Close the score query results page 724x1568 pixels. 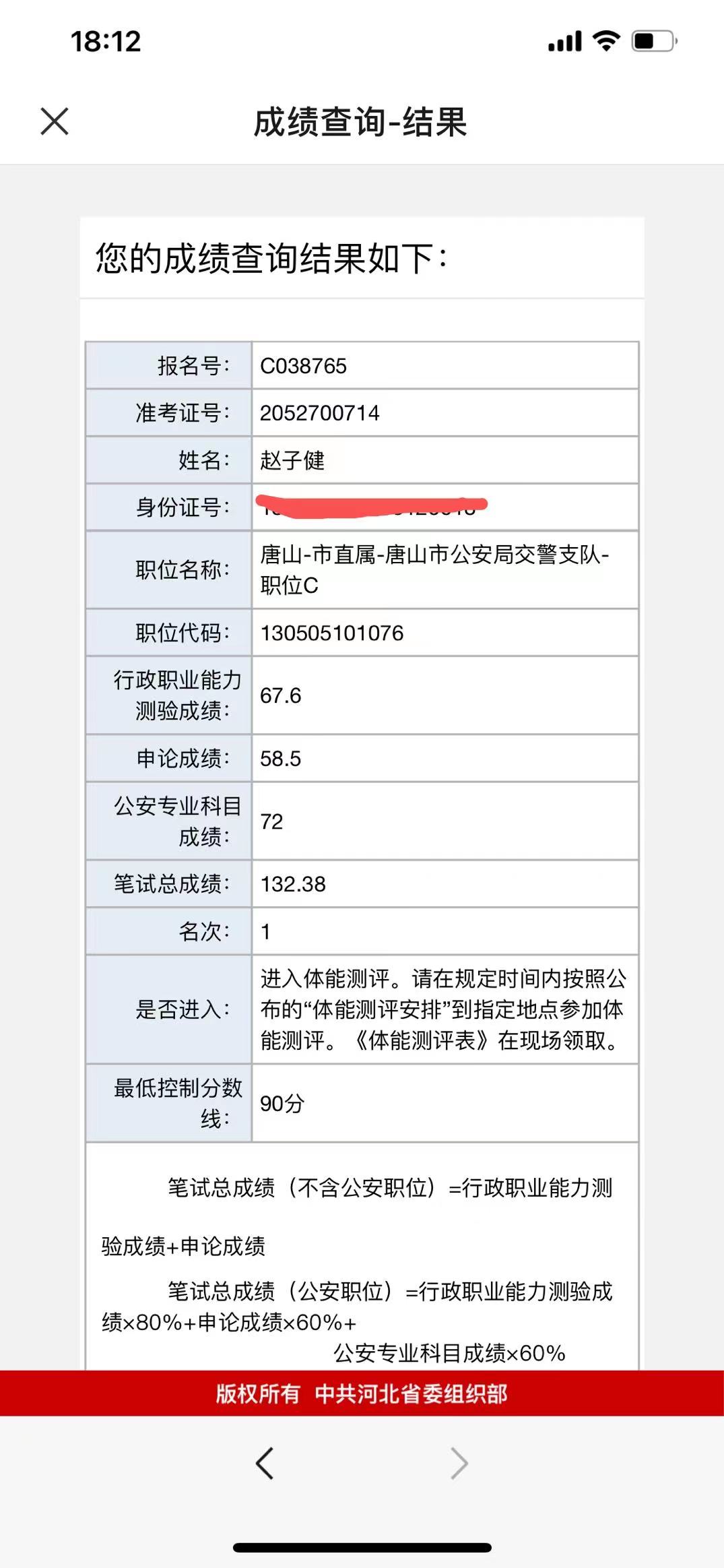(55, 121)
